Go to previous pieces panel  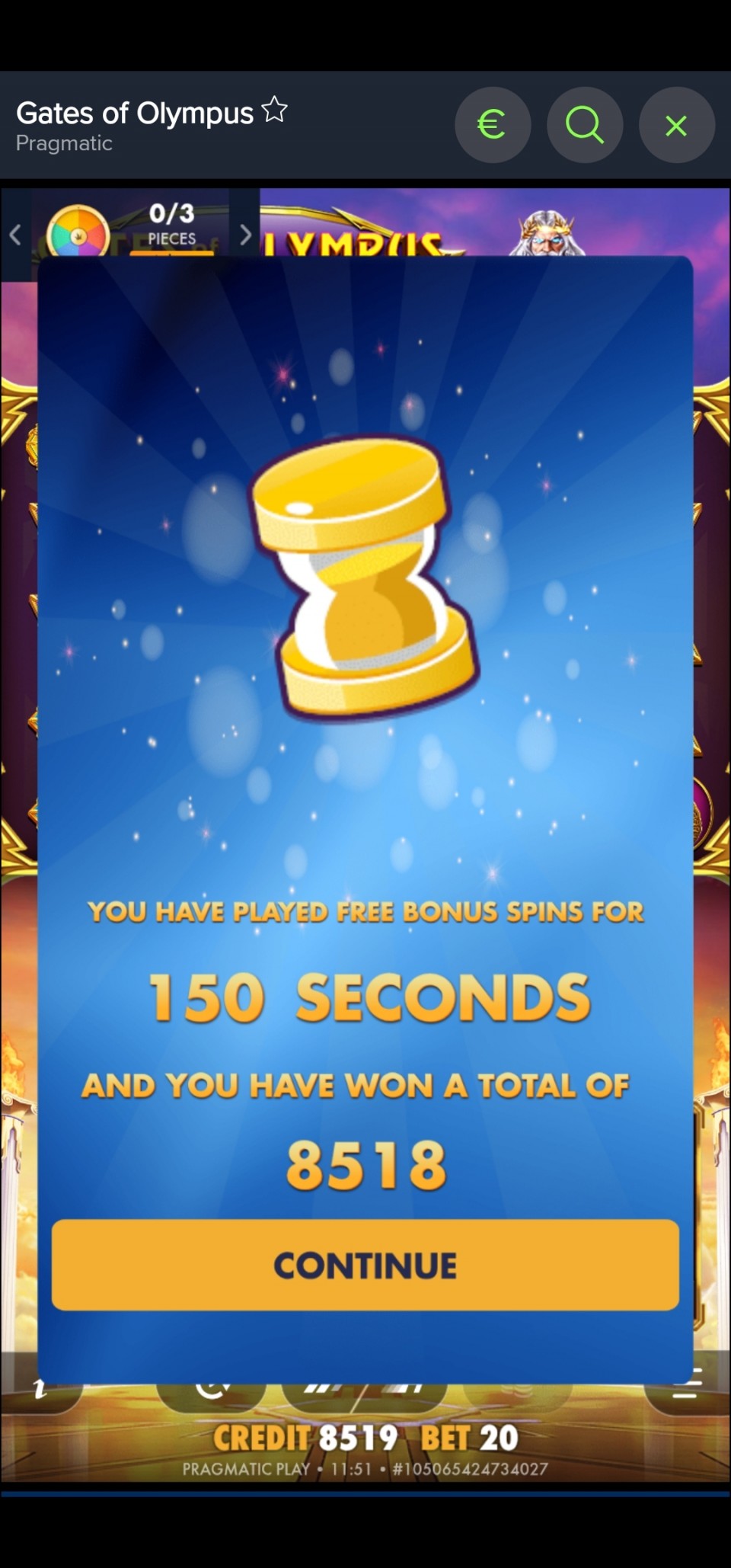pyautogui.click(x=15, y=235)
